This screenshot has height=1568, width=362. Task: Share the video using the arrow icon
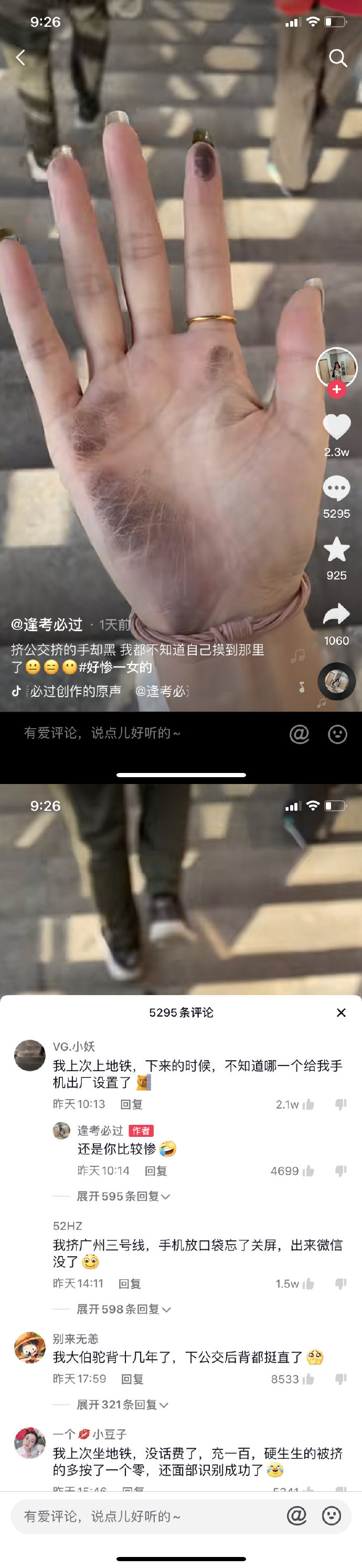(336, 614)
